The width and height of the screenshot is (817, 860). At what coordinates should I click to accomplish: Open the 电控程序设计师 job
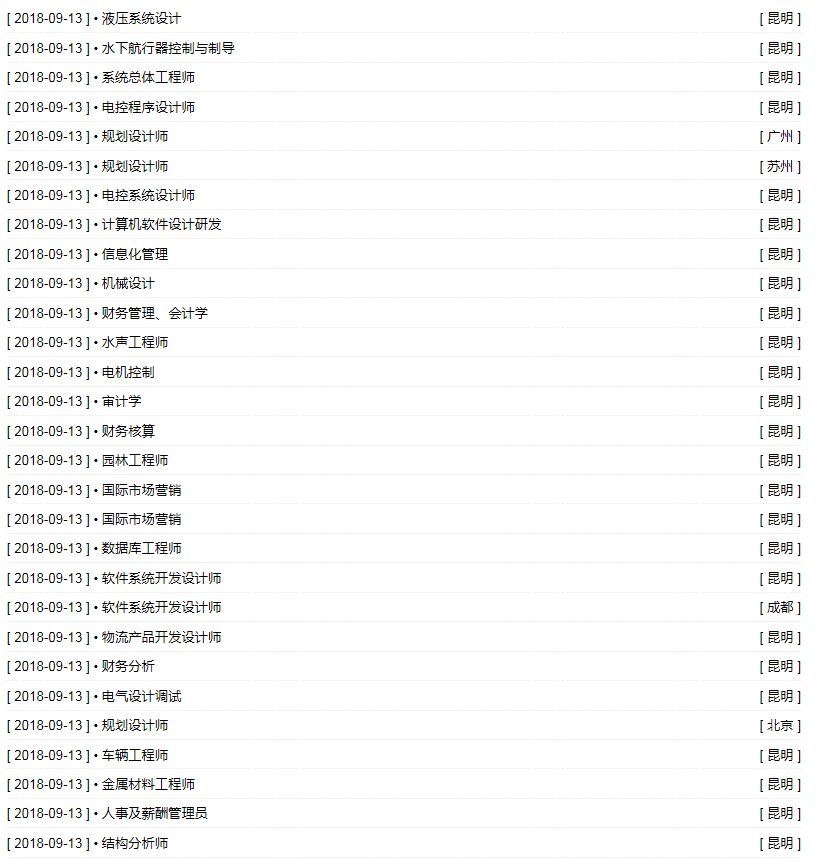coord(148,107)
